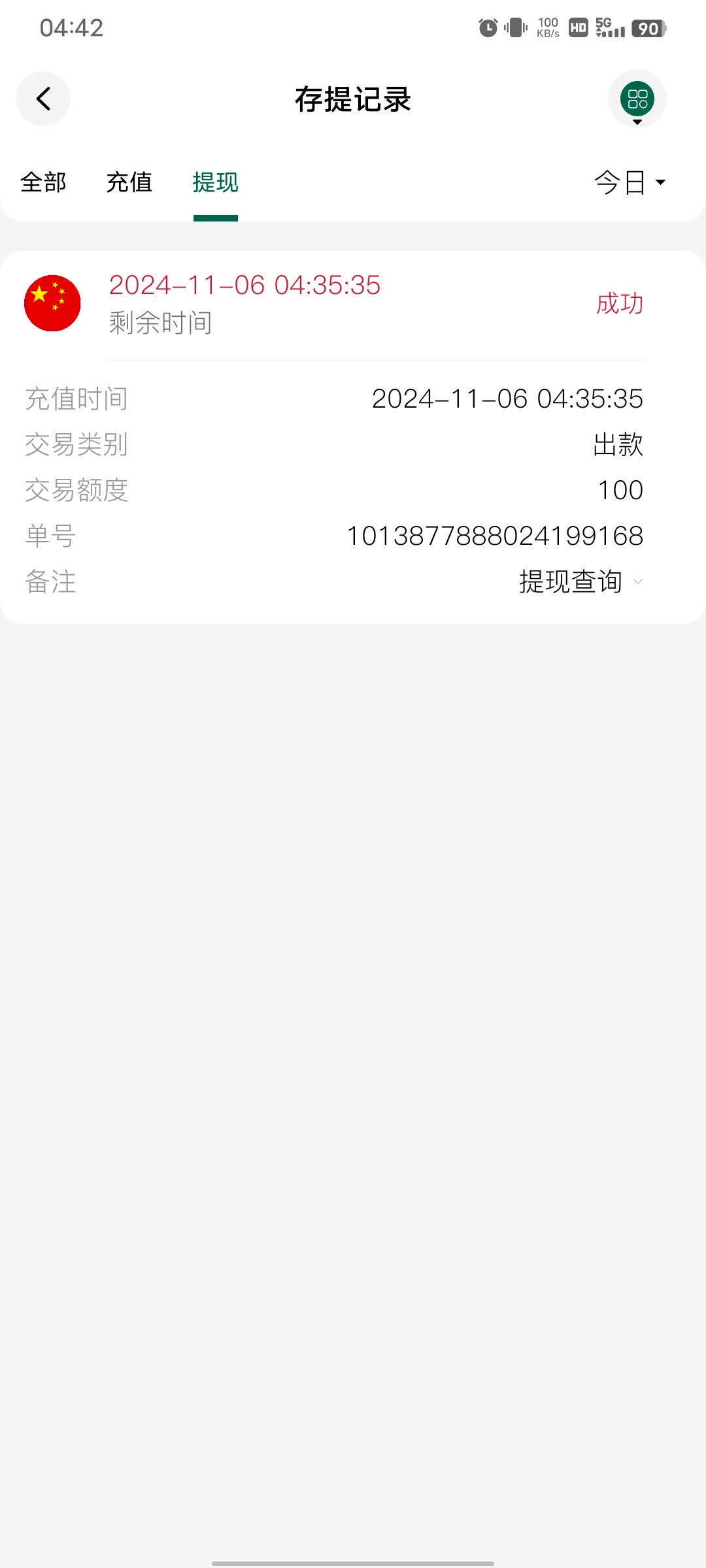Switch to the 全部 tab

coord(43,184)
